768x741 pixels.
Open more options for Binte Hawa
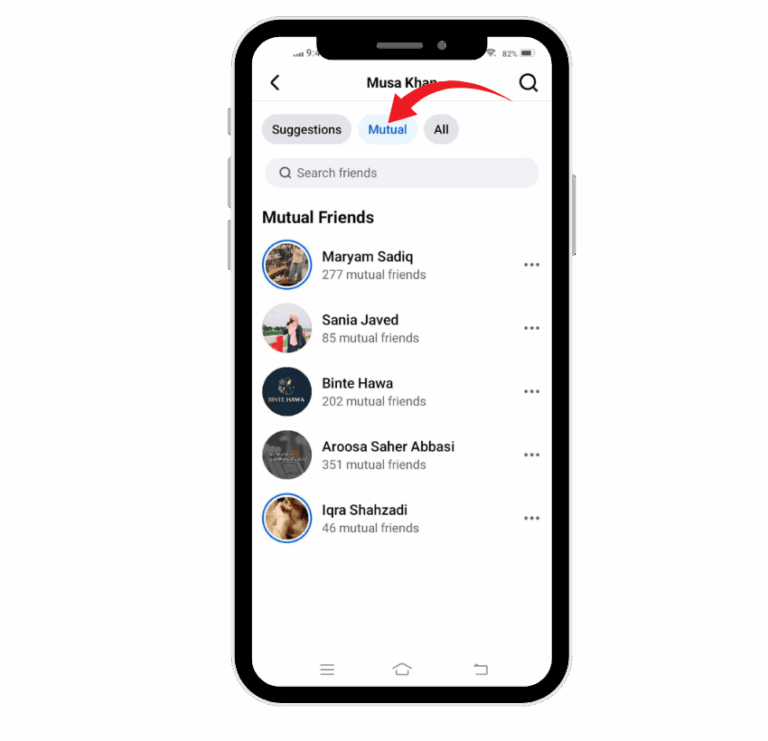[531, 392]
